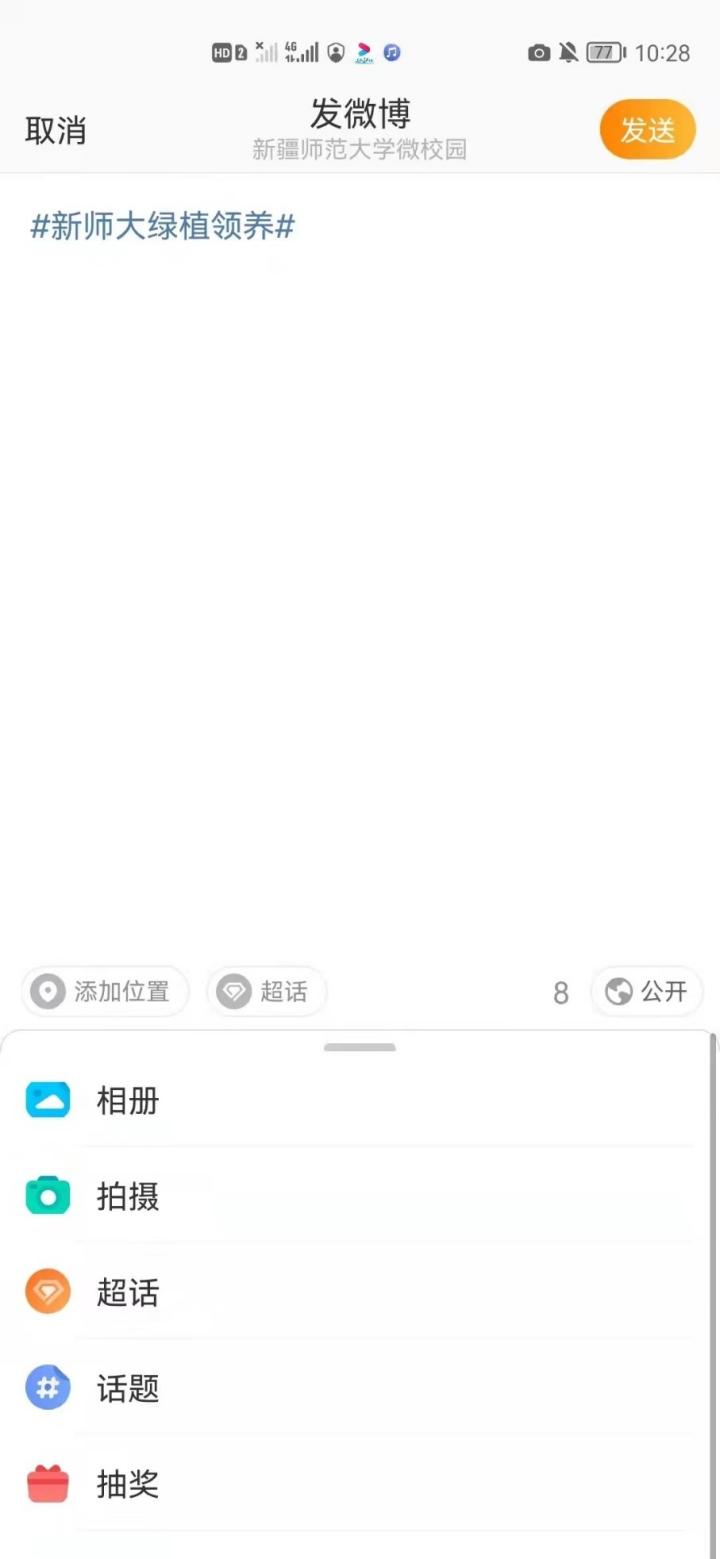Insert a 话题 hashtag
The height and width of the screenshot is (1559, 720).
coord(128,1388)
